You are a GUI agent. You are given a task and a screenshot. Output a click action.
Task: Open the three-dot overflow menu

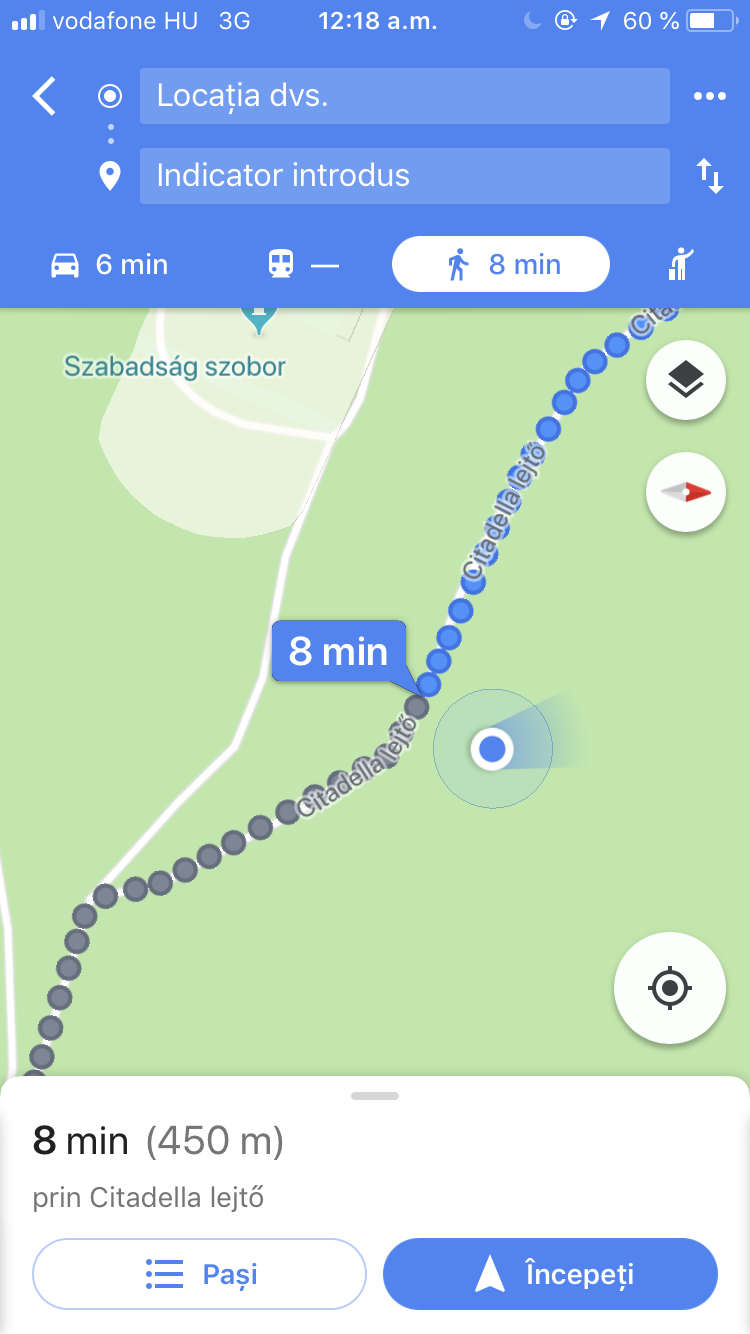[x=709, y=96]
